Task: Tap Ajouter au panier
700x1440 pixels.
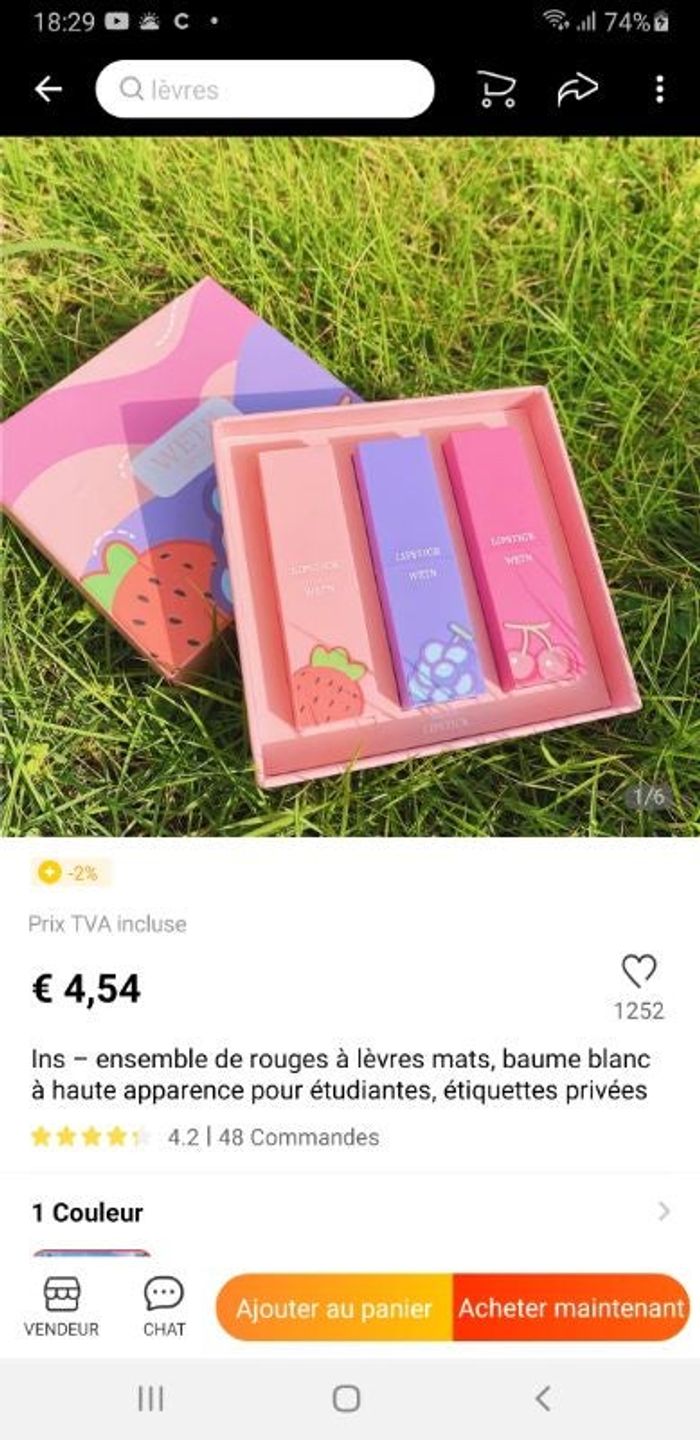Action: click(x=334, y=1308)
